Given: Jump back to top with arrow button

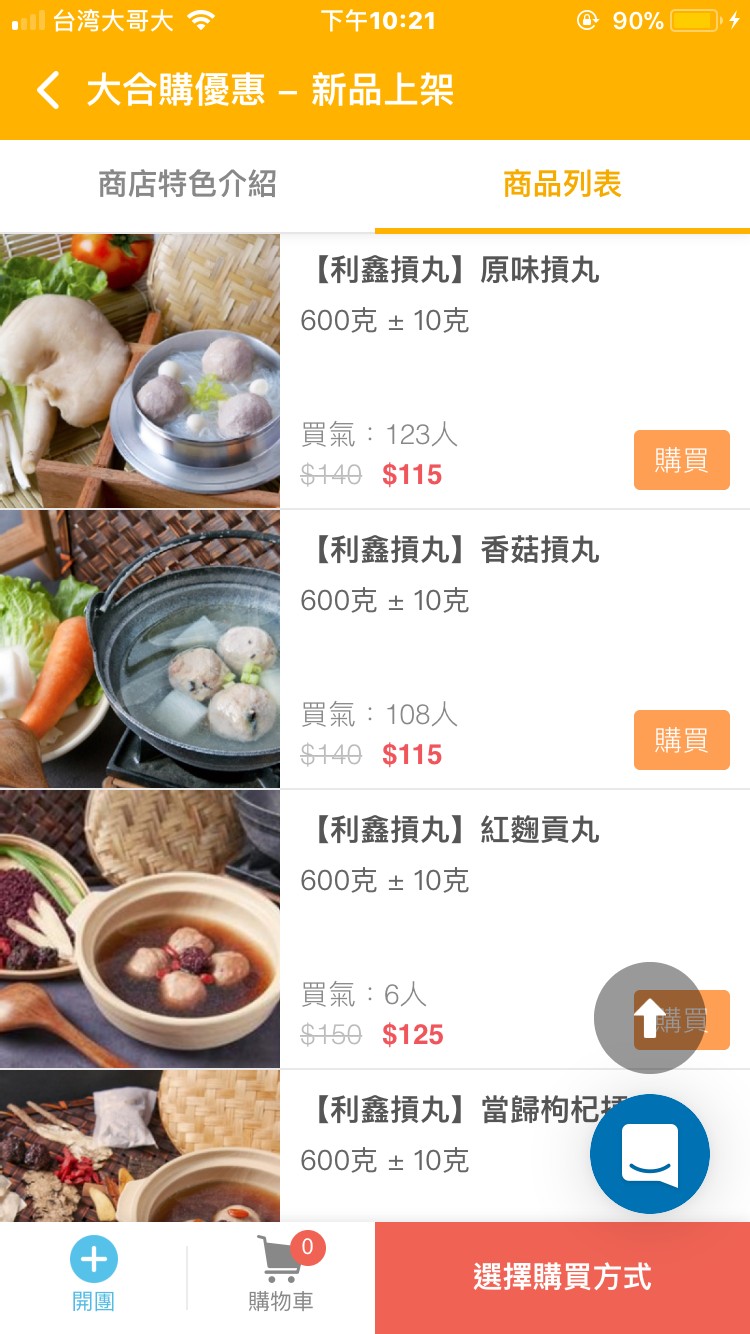Looking at the screenshot, I should (x=649, y=1017).
